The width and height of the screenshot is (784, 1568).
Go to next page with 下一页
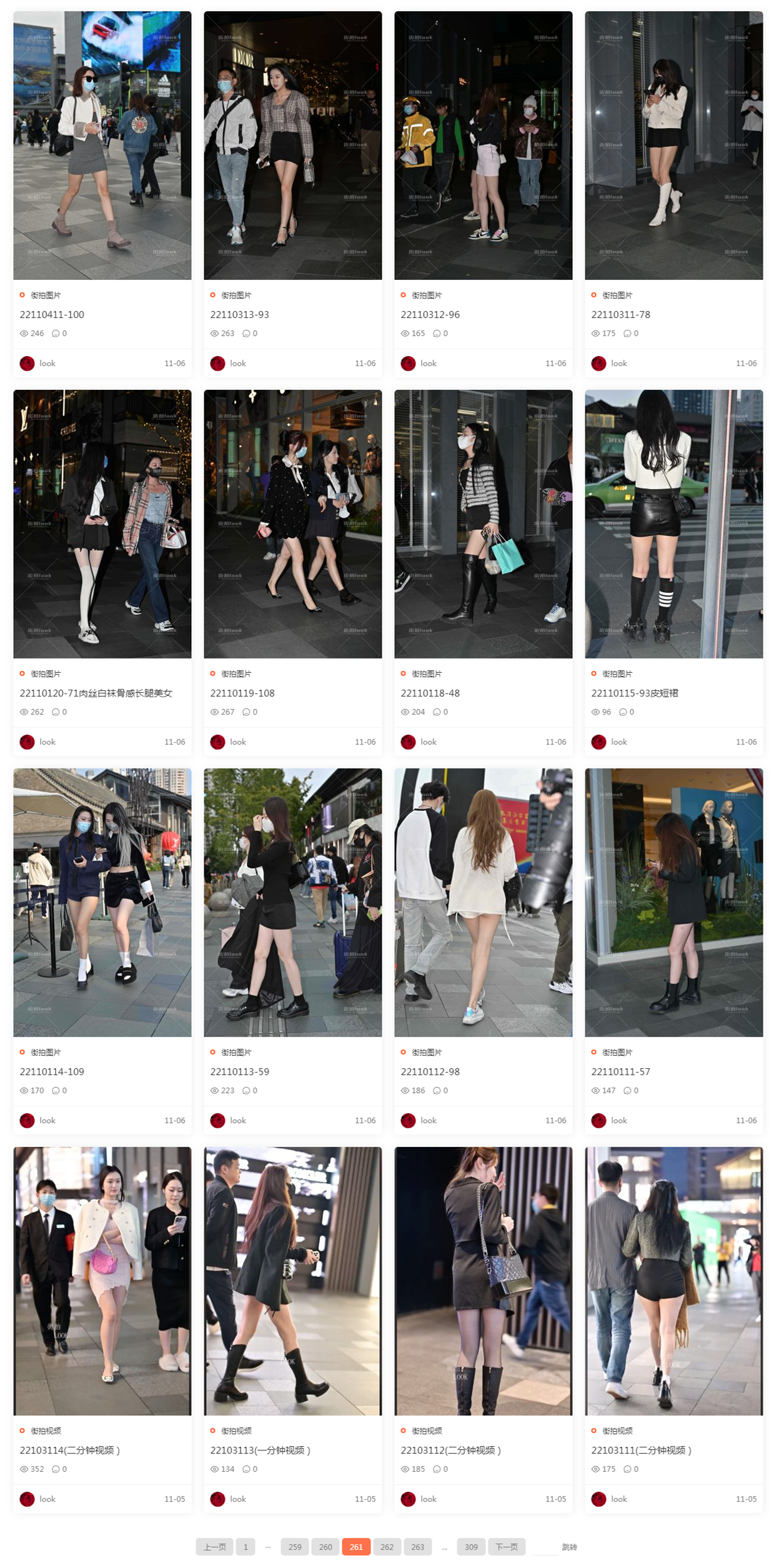[x=506, y=1547]
